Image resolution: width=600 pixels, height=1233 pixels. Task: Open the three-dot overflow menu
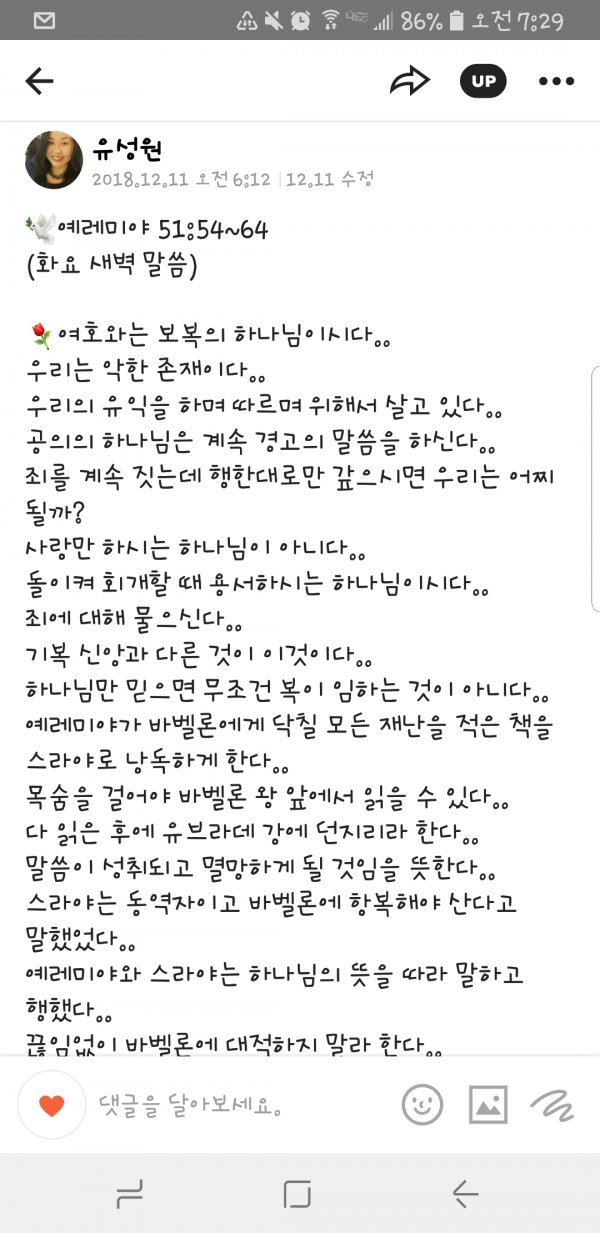(x=556, y=82)
